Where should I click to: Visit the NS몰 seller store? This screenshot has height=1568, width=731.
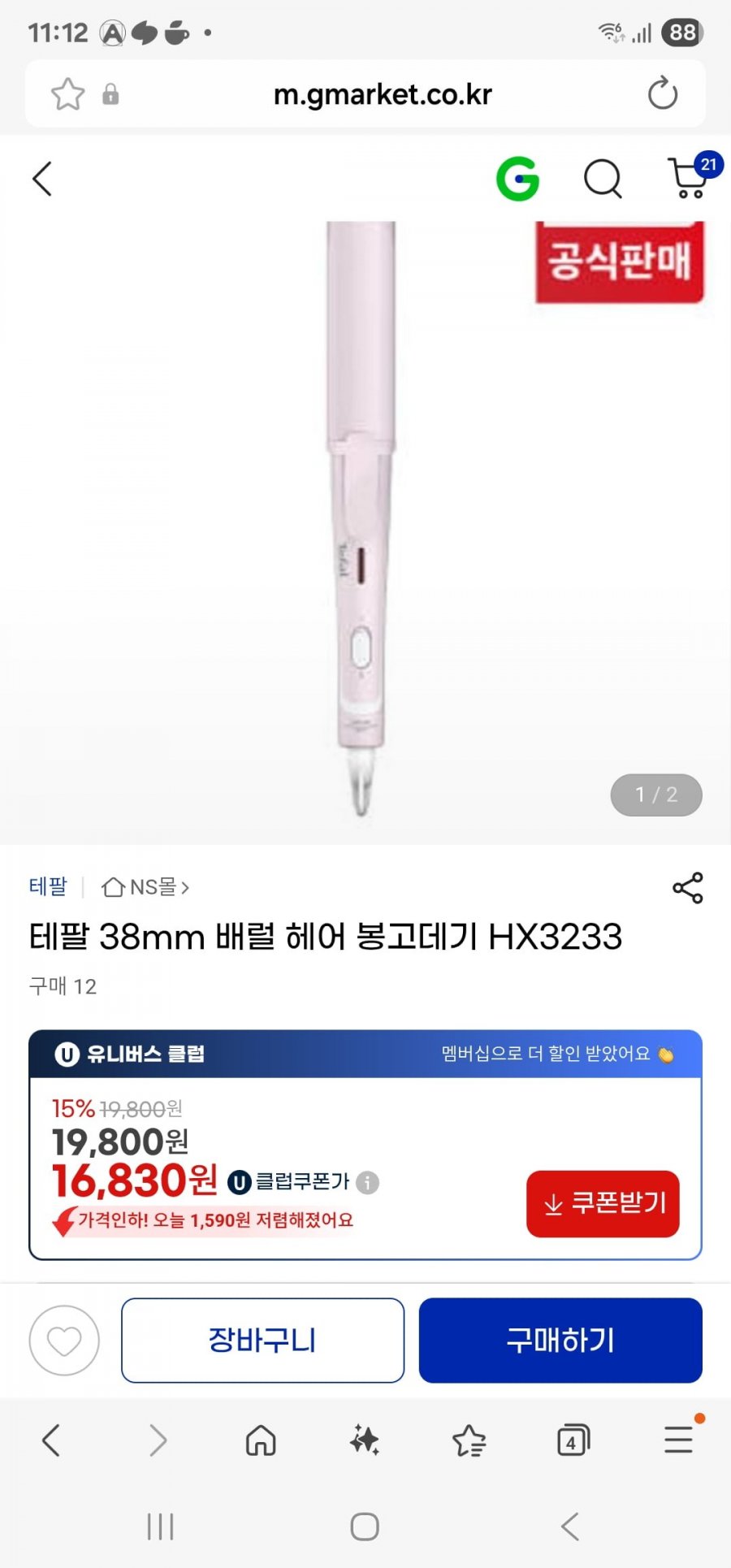point(146,887)
